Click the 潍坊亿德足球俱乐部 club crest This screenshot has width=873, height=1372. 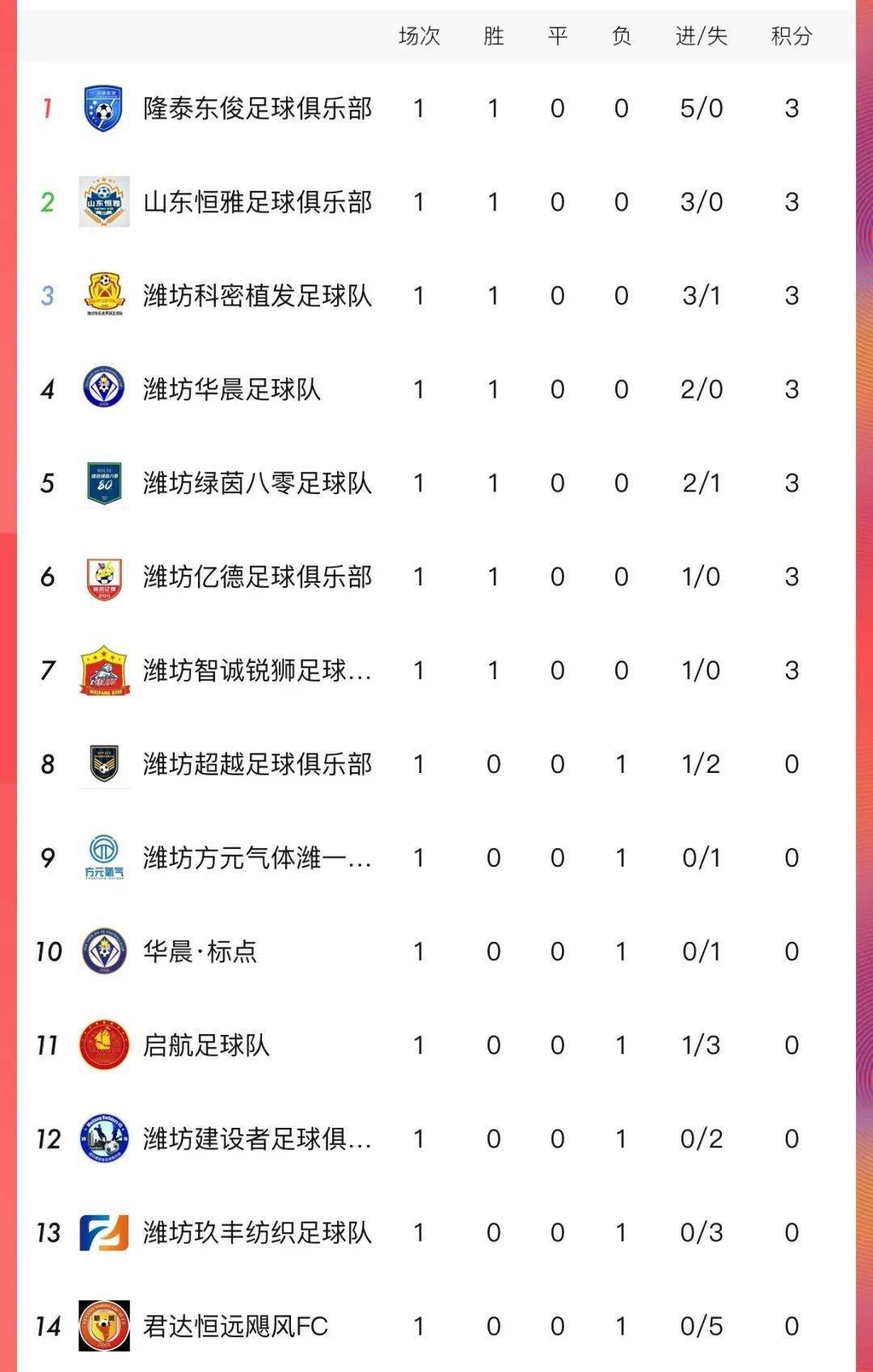tap(103, 576)
